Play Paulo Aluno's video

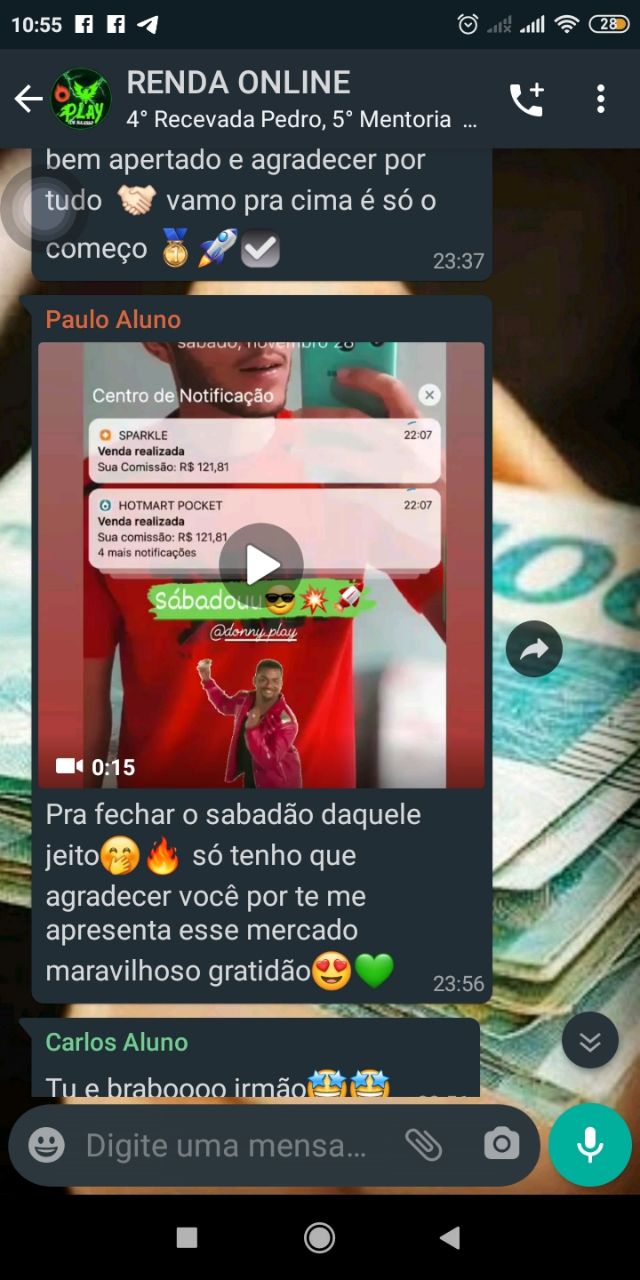pyautogui.click(x=261, y=565)
